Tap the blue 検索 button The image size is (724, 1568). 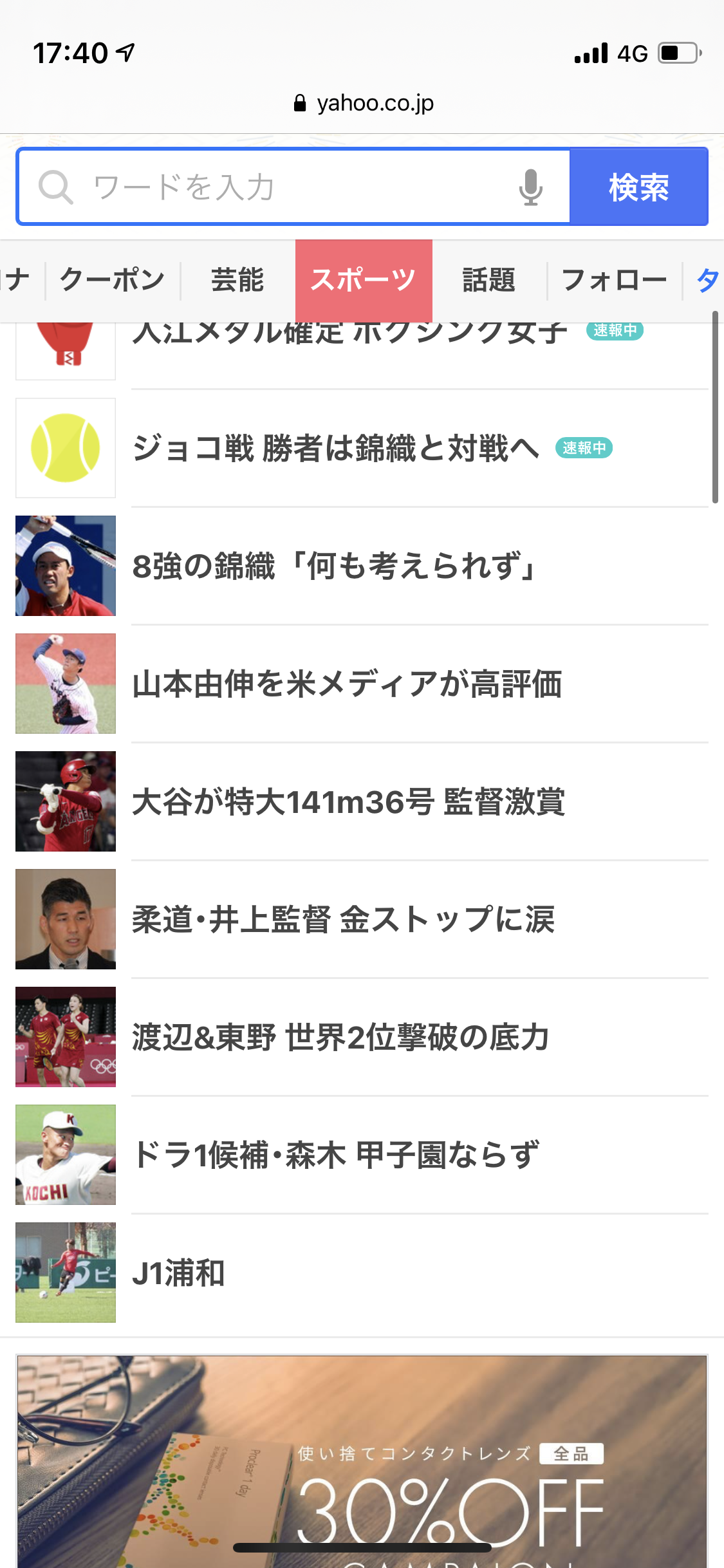pyautogui.click(x=638, y=187)
